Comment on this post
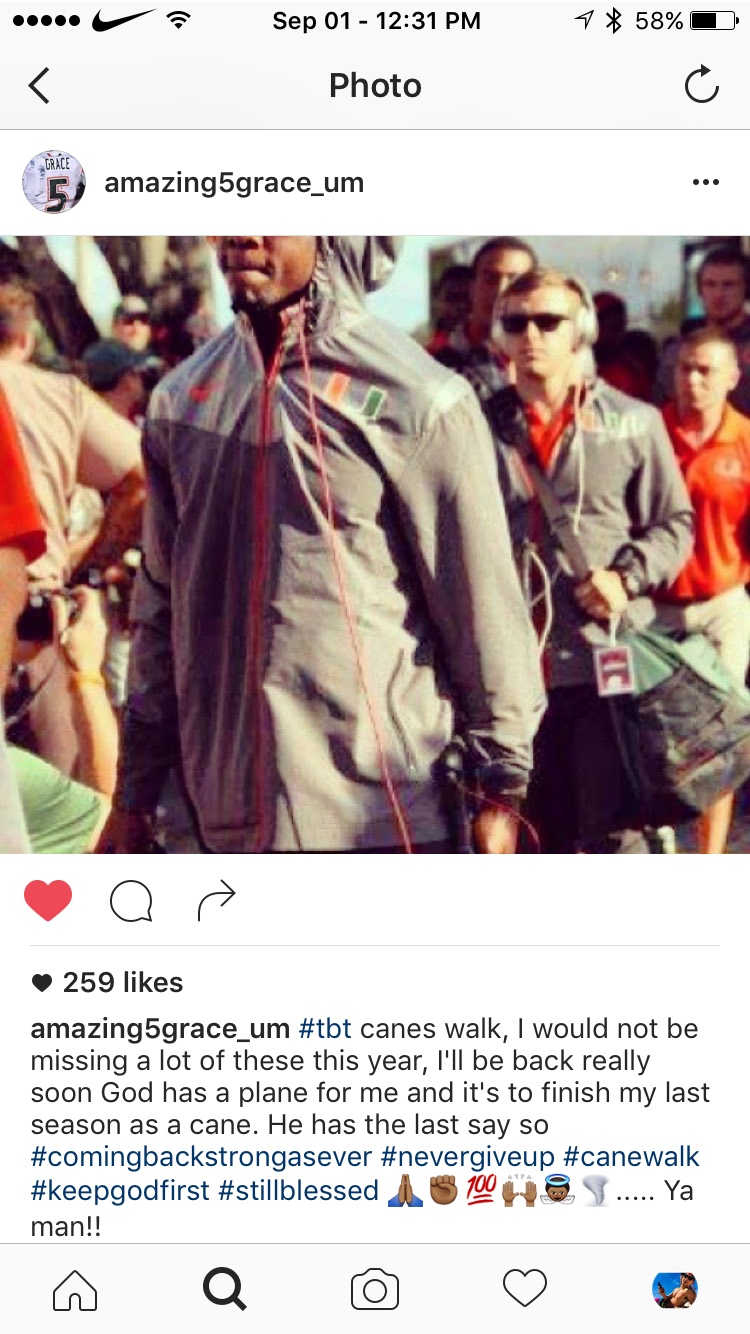Viewport: 750px width, 1334px height. 131,901
